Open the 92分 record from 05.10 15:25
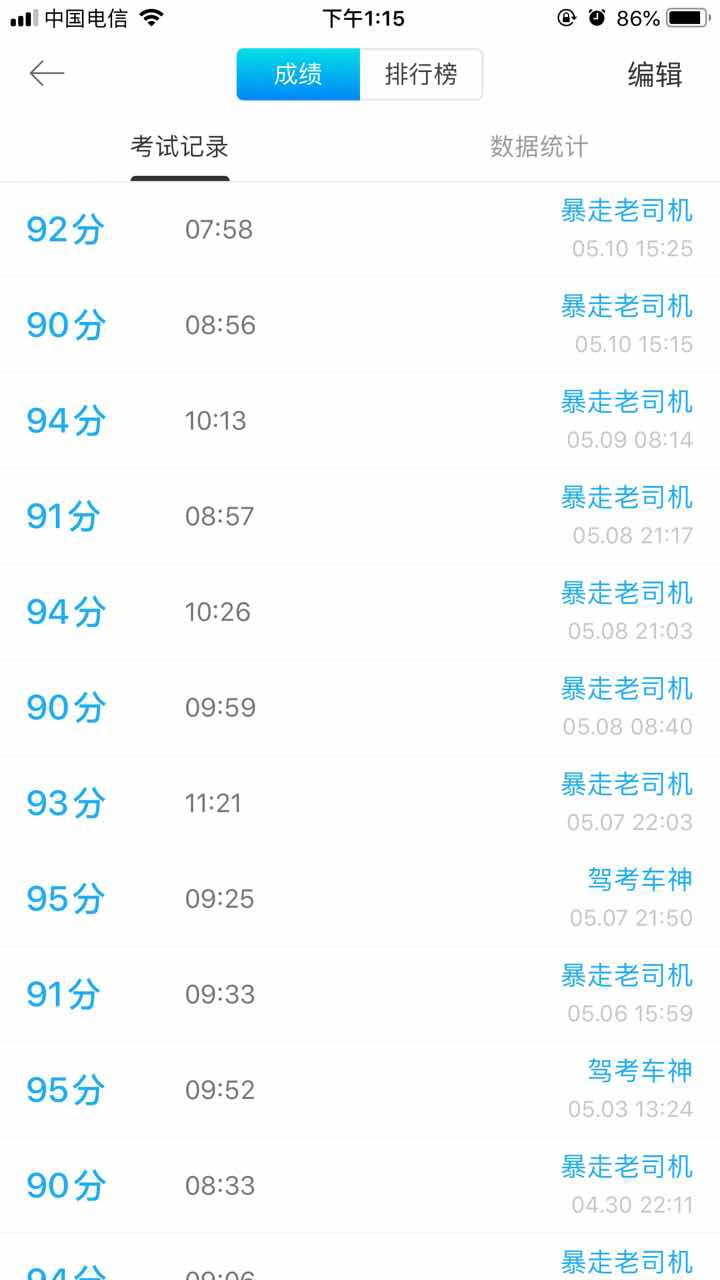720x1280 pixels. pos(360,229)
